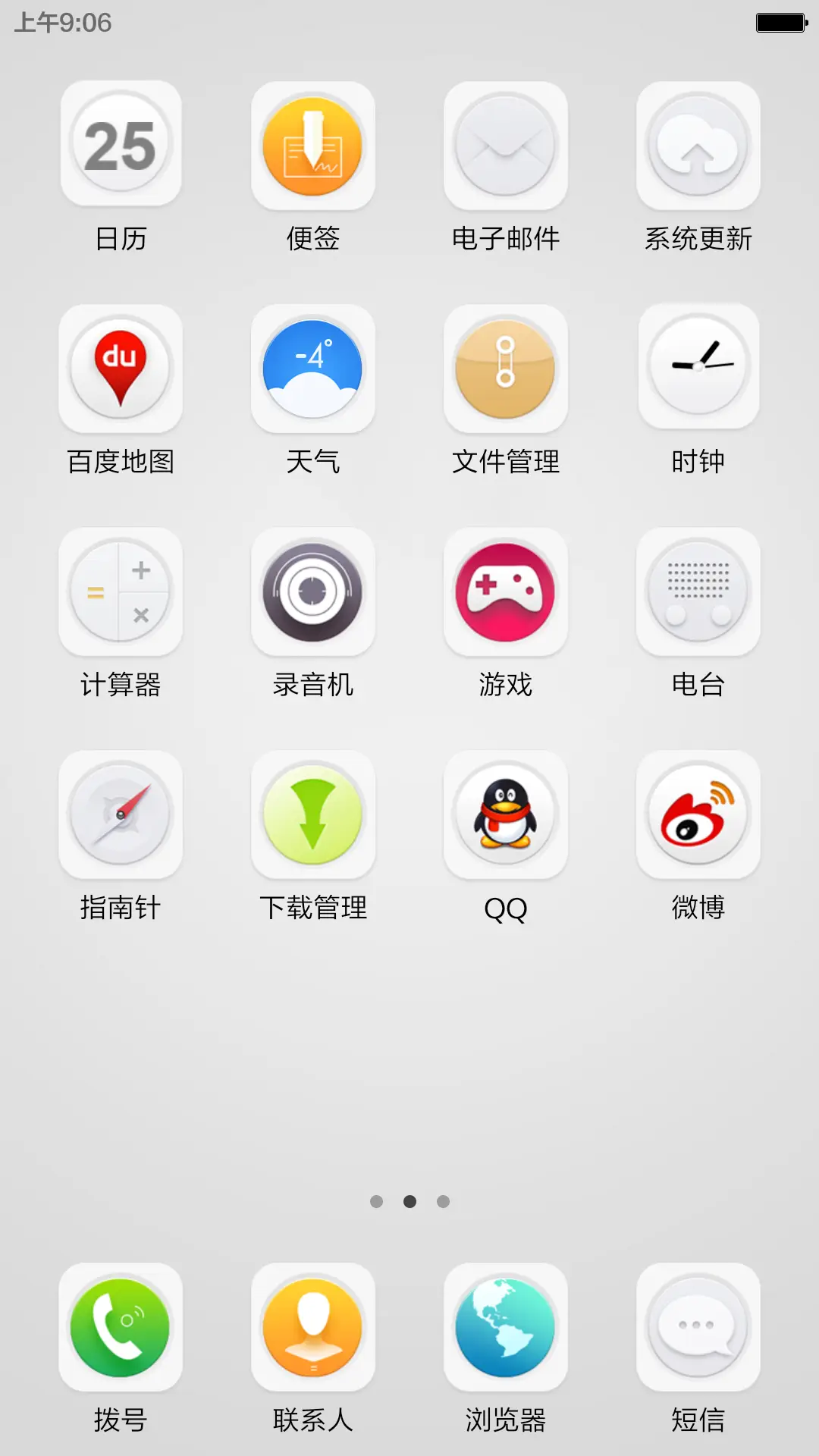
Task: Open 微博 Weibo
Action: tap(698, 814)
